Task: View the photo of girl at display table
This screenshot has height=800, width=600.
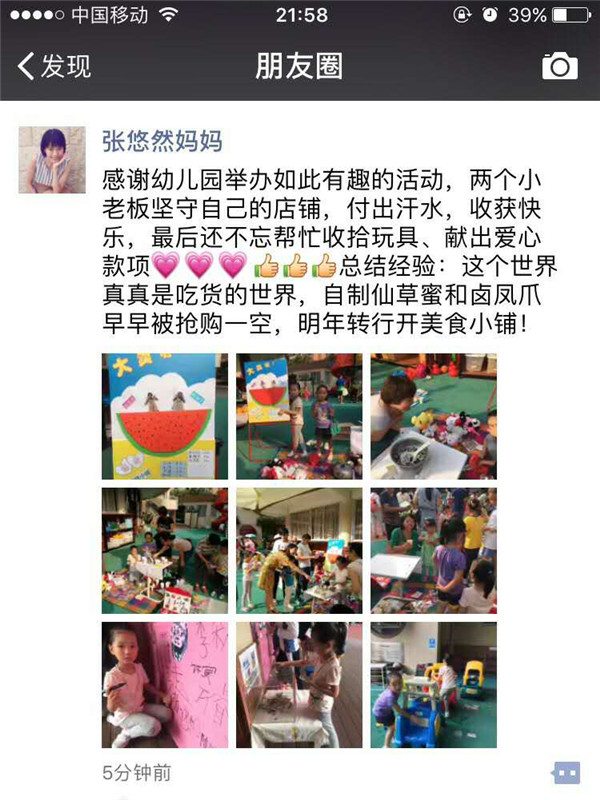Action: pos(299,685)
